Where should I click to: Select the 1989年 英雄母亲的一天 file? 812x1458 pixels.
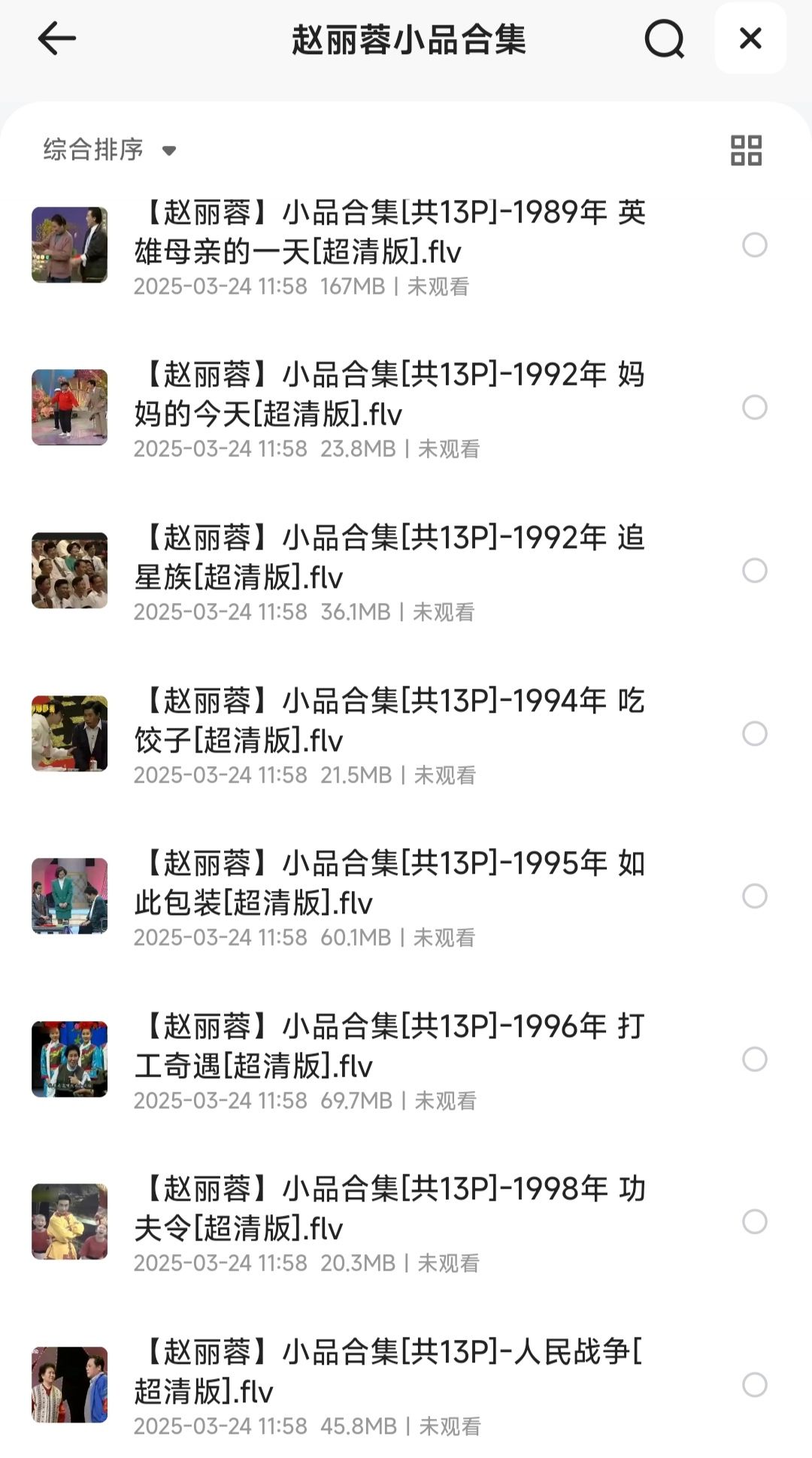(754, 245)
